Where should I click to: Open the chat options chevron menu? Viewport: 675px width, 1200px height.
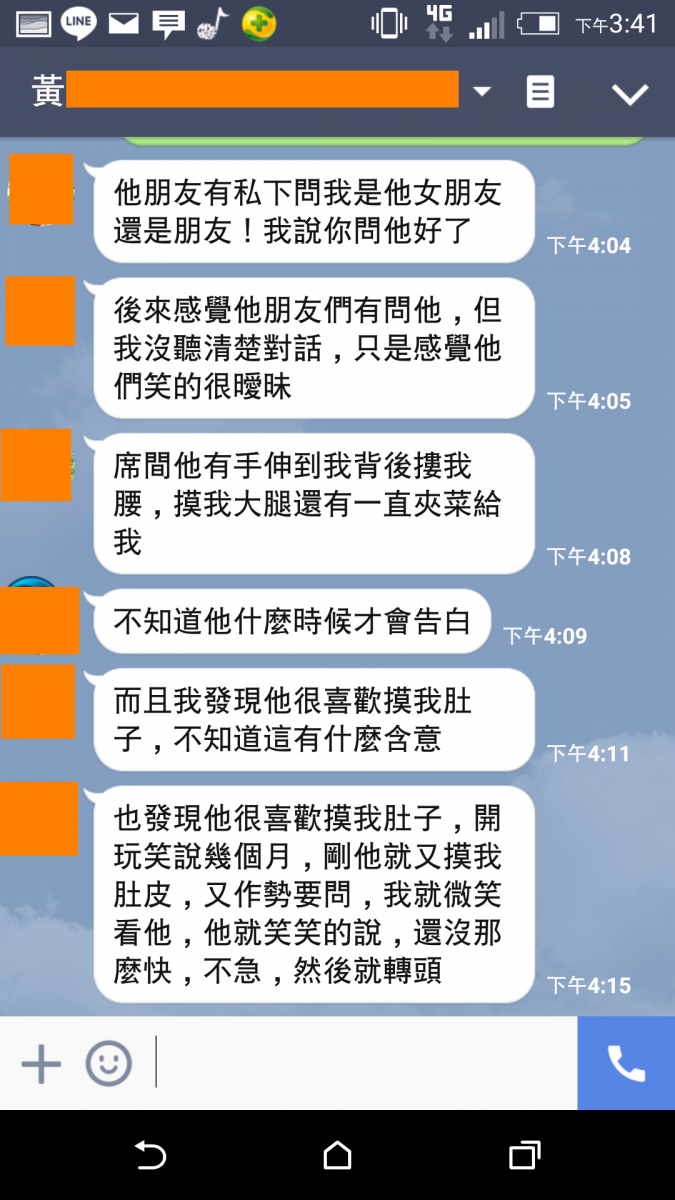[x=630, y=94]
